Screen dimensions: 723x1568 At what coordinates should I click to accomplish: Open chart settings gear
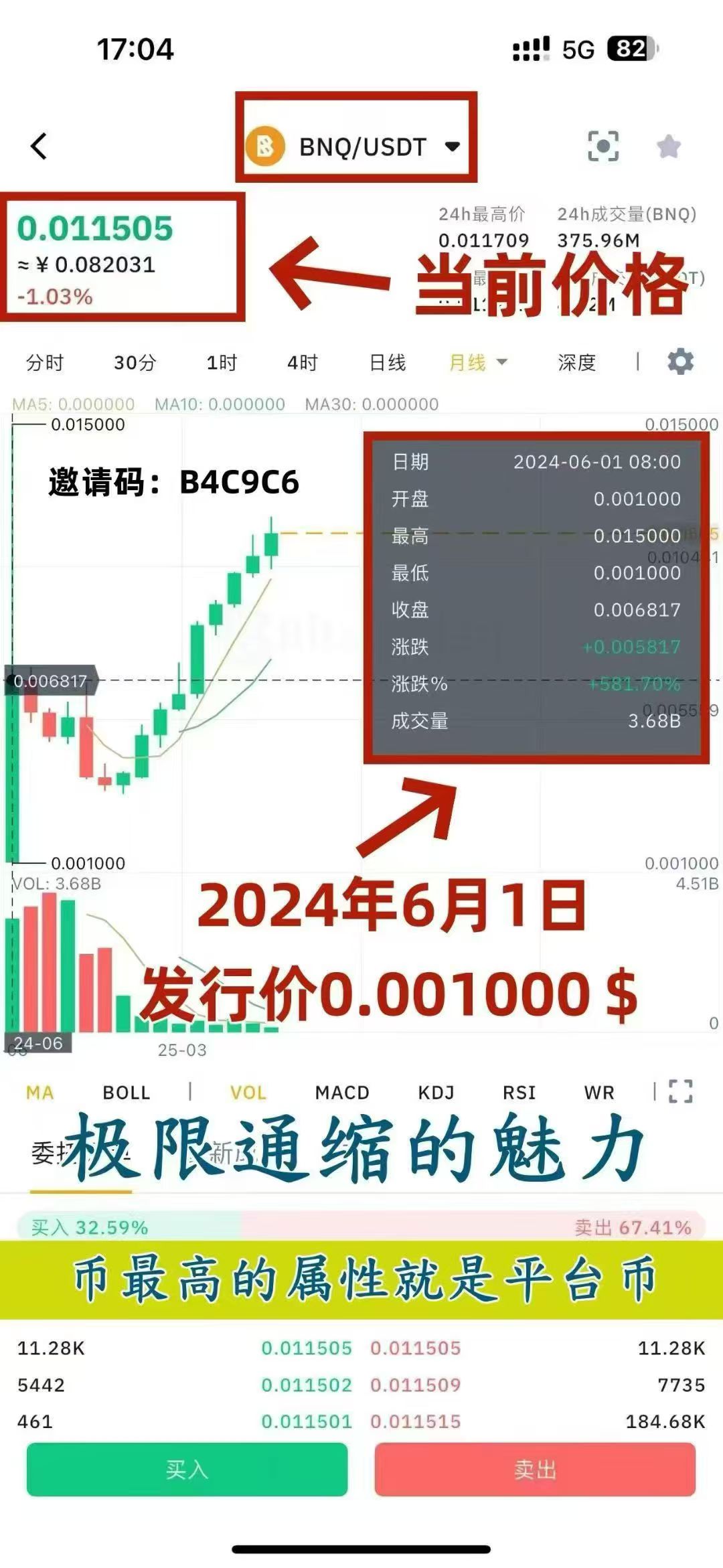point(680,362)
